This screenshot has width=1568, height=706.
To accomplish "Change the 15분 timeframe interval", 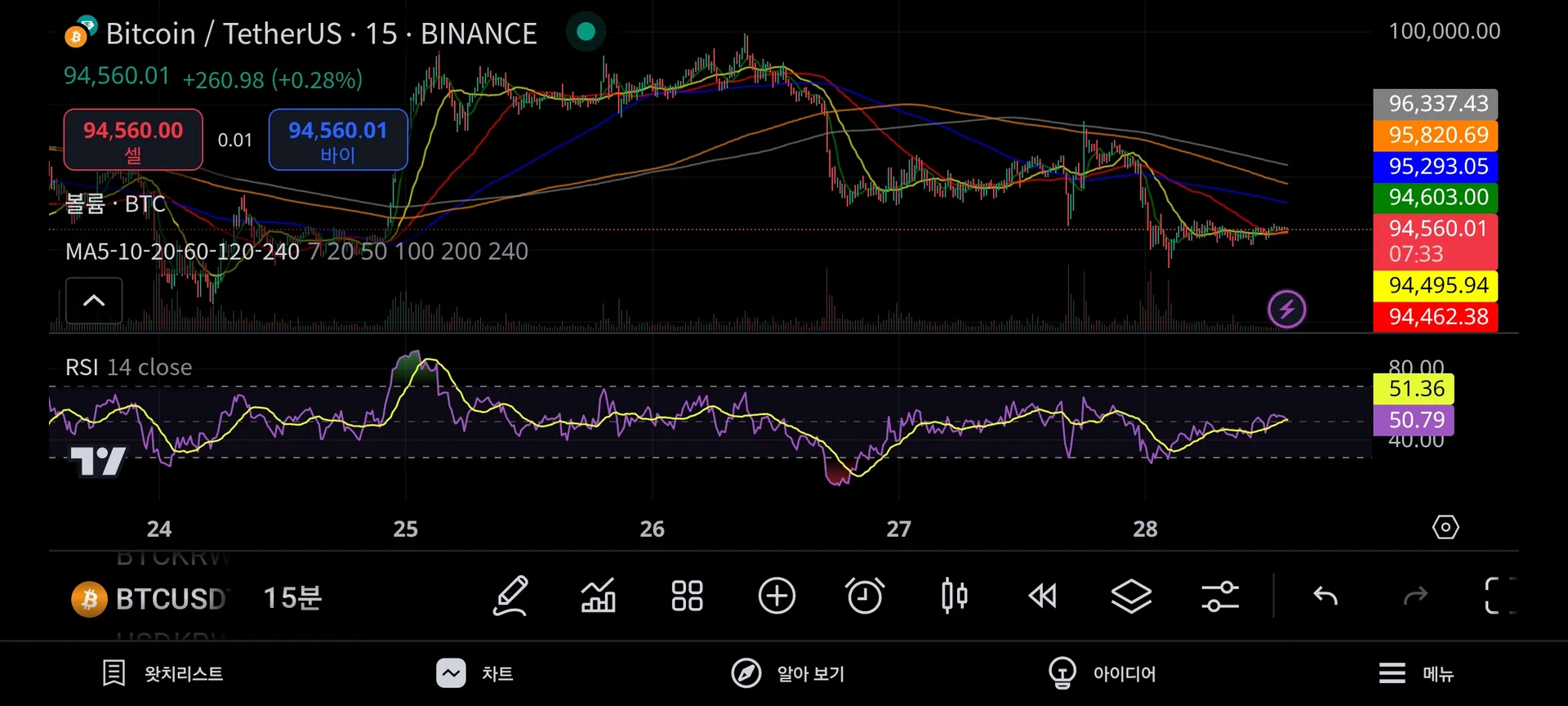I will (x=292, y=598).
